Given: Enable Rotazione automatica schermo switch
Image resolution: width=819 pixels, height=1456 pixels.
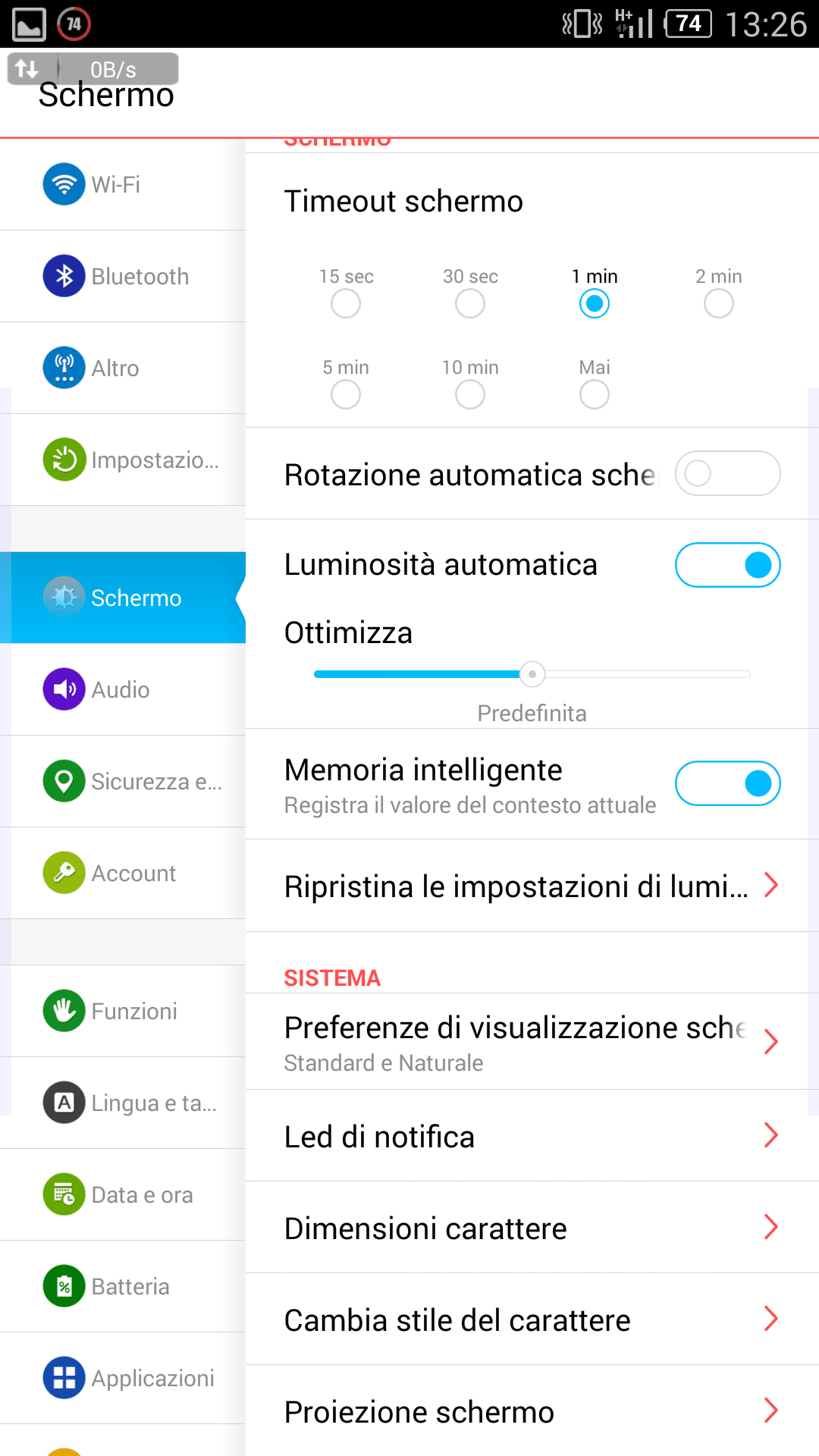Looking at the screenshot, I should (x=727, y=474).
